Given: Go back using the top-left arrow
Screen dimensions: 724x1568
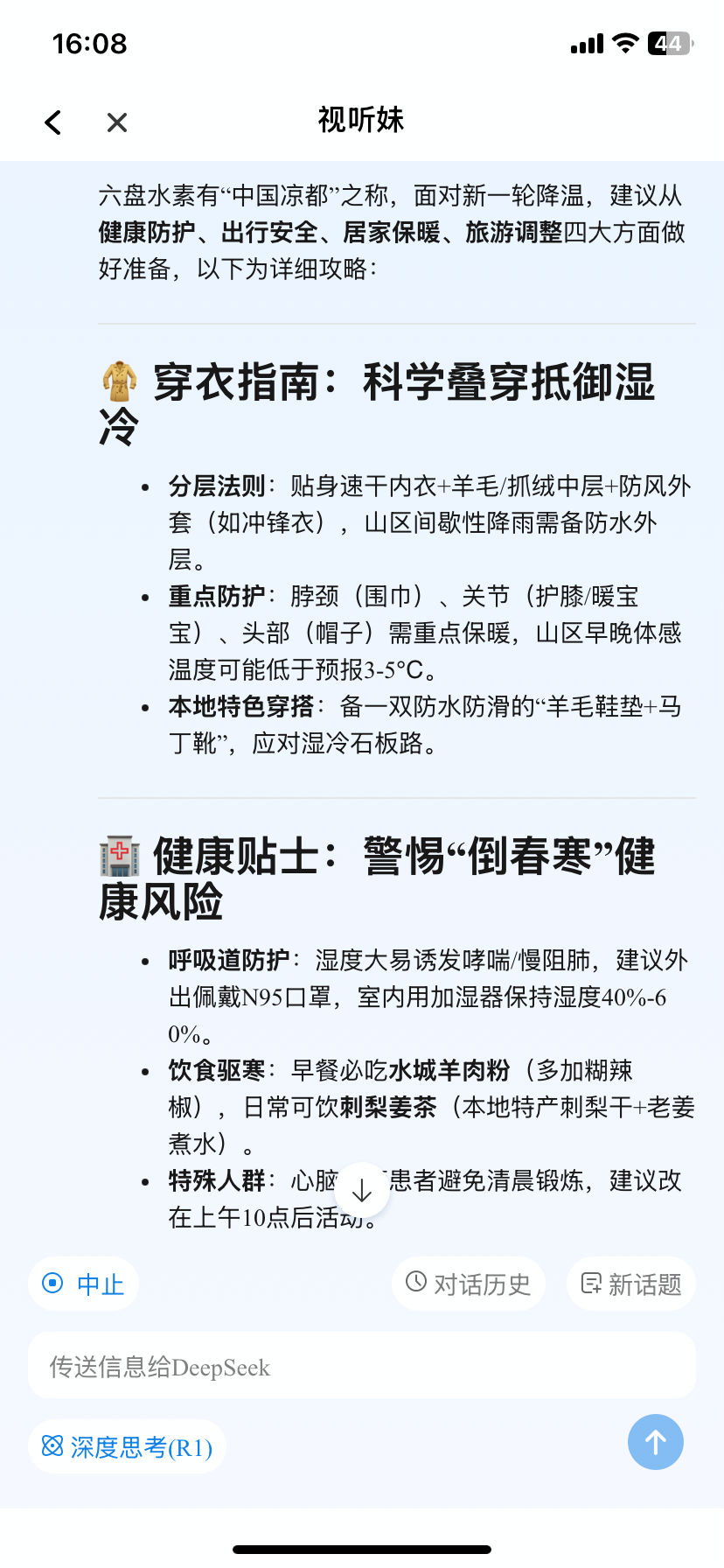Looking at the screenshot, I should tap(53, 122).
